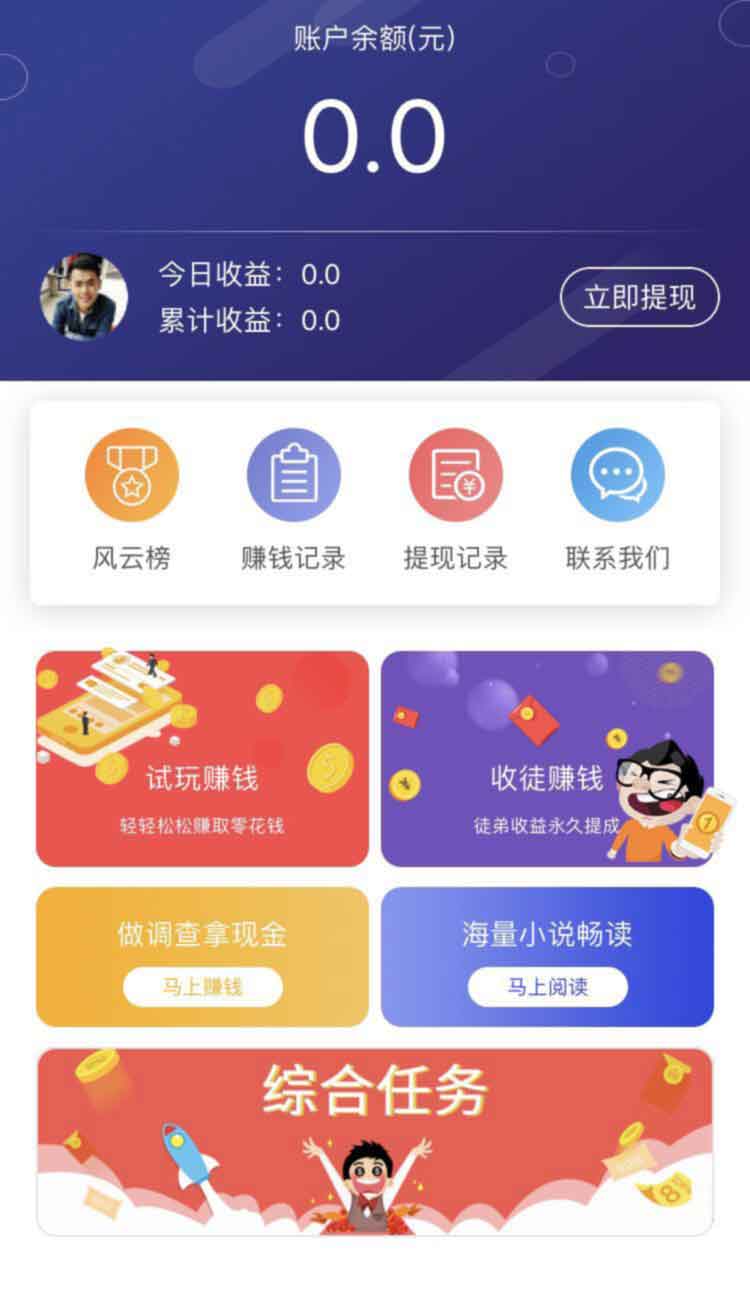Image resolution: width=750 pixels, height=1295 pixels.
Task: View 赚钱记录 earnings records
Action: point(294,500)
